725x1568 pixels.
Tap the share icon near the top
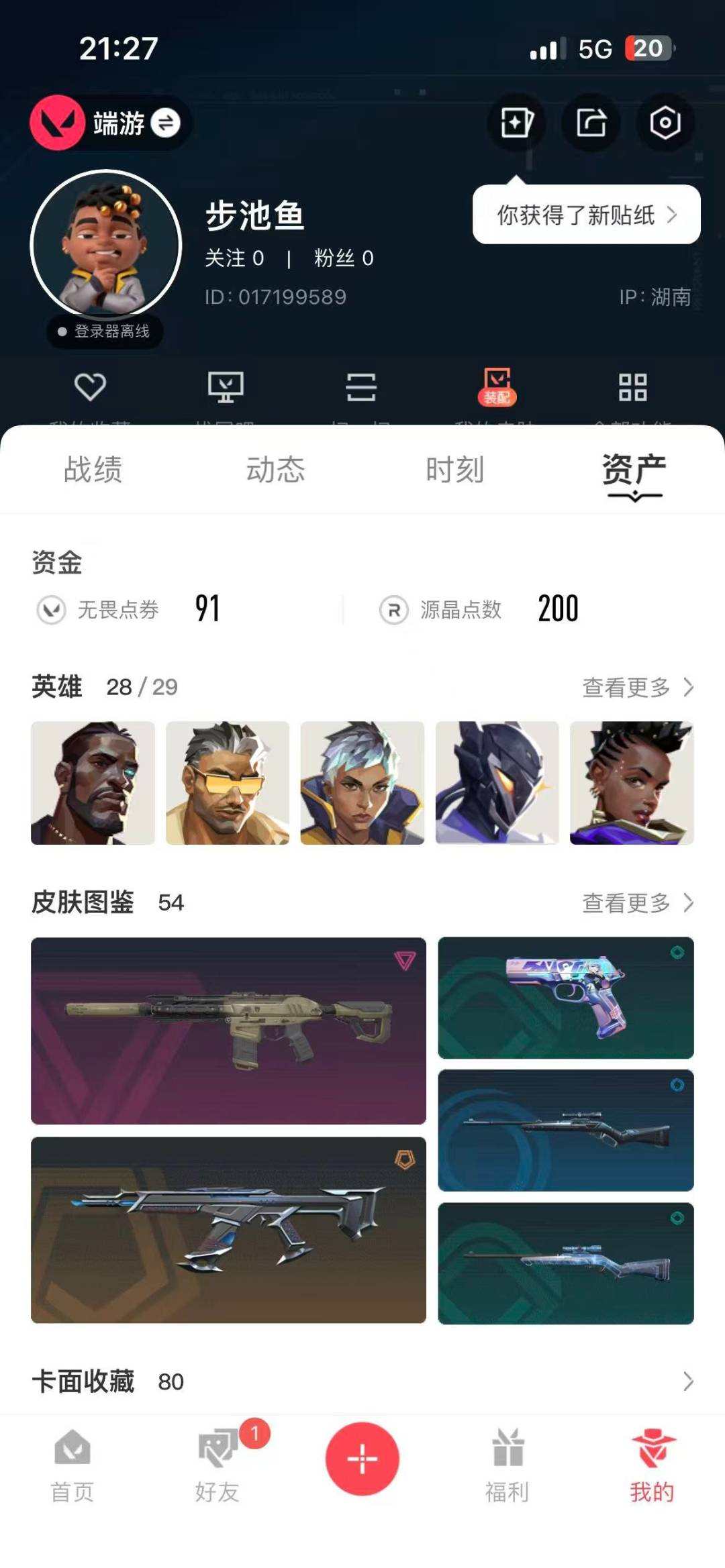(x=592, y=123)
